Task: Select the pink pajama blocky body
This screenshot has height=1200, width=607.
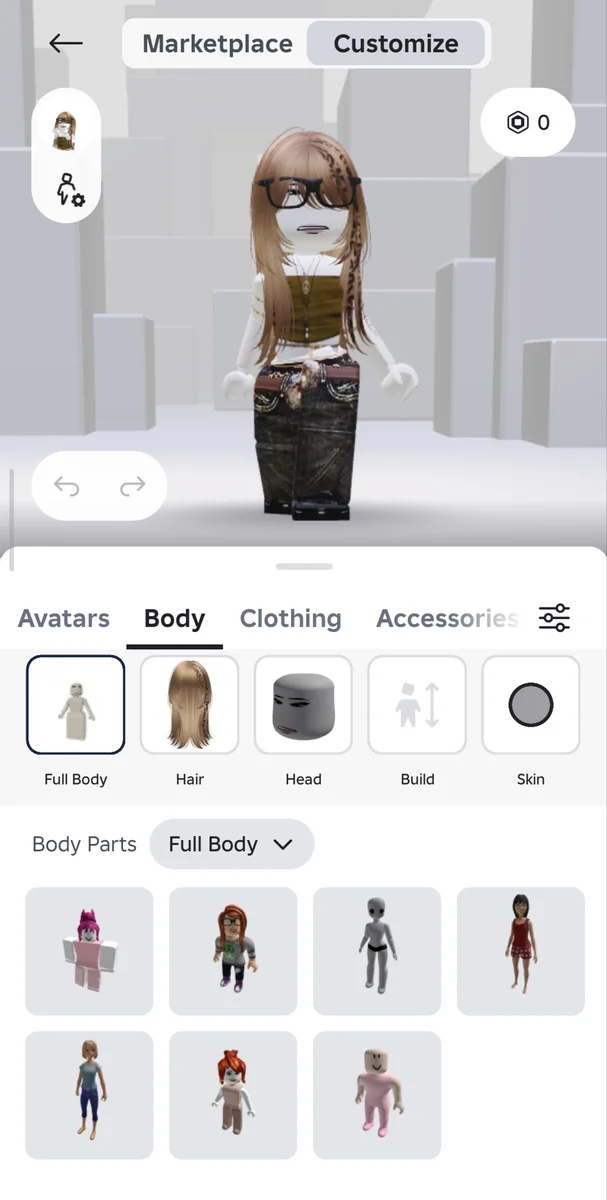Action: pos(377,1095)
